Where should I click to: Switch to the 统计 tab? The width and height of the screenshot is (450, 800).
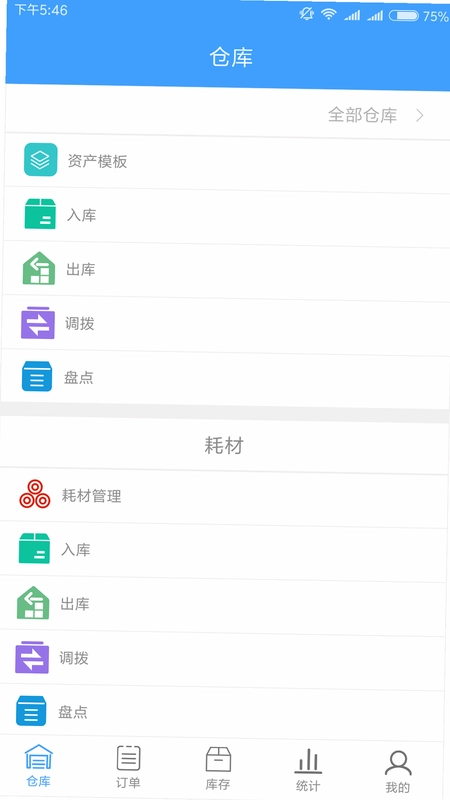click(308, 770)
